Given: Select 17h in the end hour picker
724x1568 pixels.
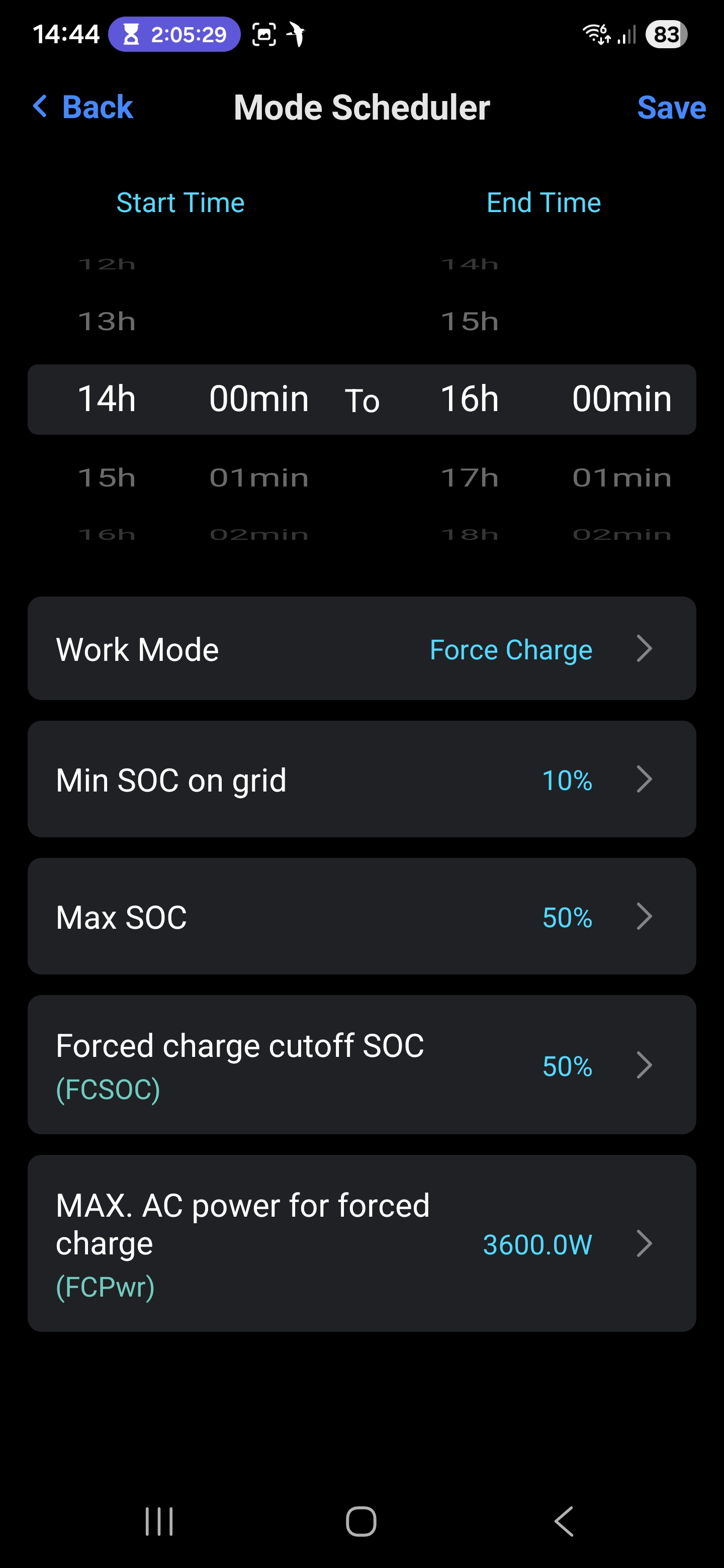Looking at the screenshot, I should tap(470, 478).
